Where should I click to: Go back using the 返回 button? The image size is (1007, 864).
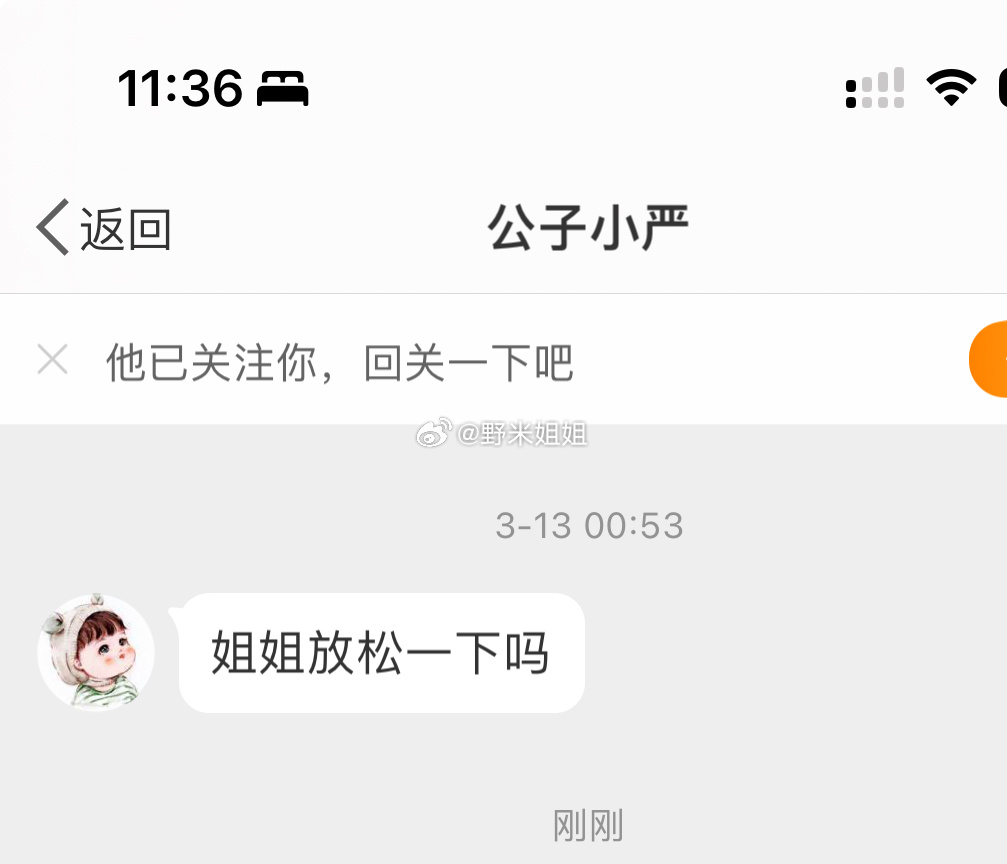[104, 228]
